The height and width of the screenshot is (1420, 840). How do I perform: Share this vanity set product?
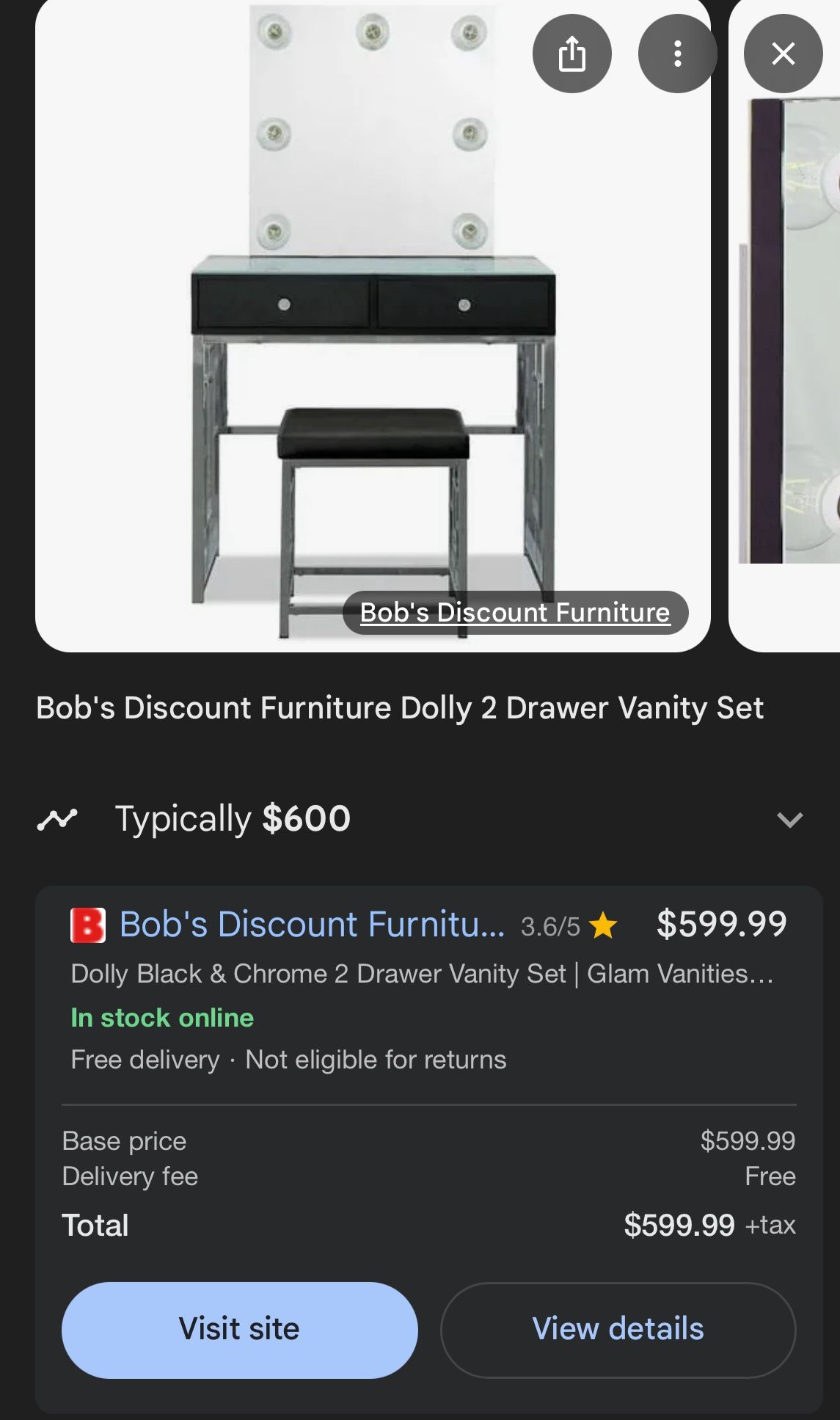click(x=571, y=54)
